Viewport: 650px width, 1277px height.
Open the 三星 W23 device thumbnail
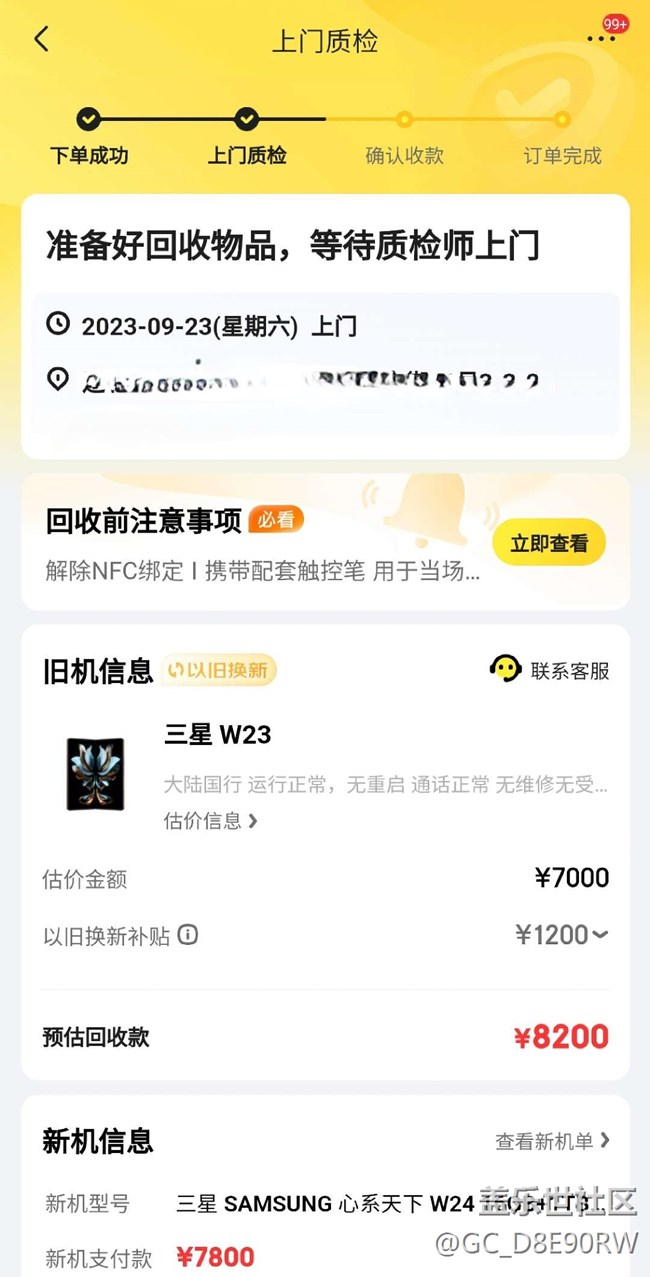(x=95, y=774)
